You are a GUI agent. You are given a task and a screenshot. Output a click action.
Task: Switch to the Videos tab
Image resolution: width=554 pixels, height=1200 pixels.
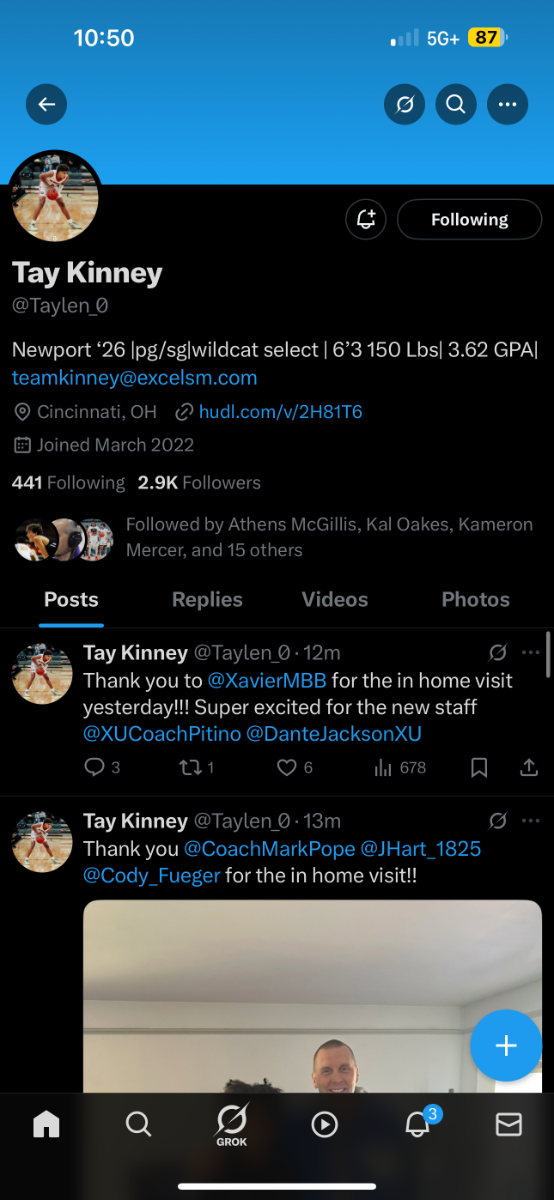click(x=335, y=600)
